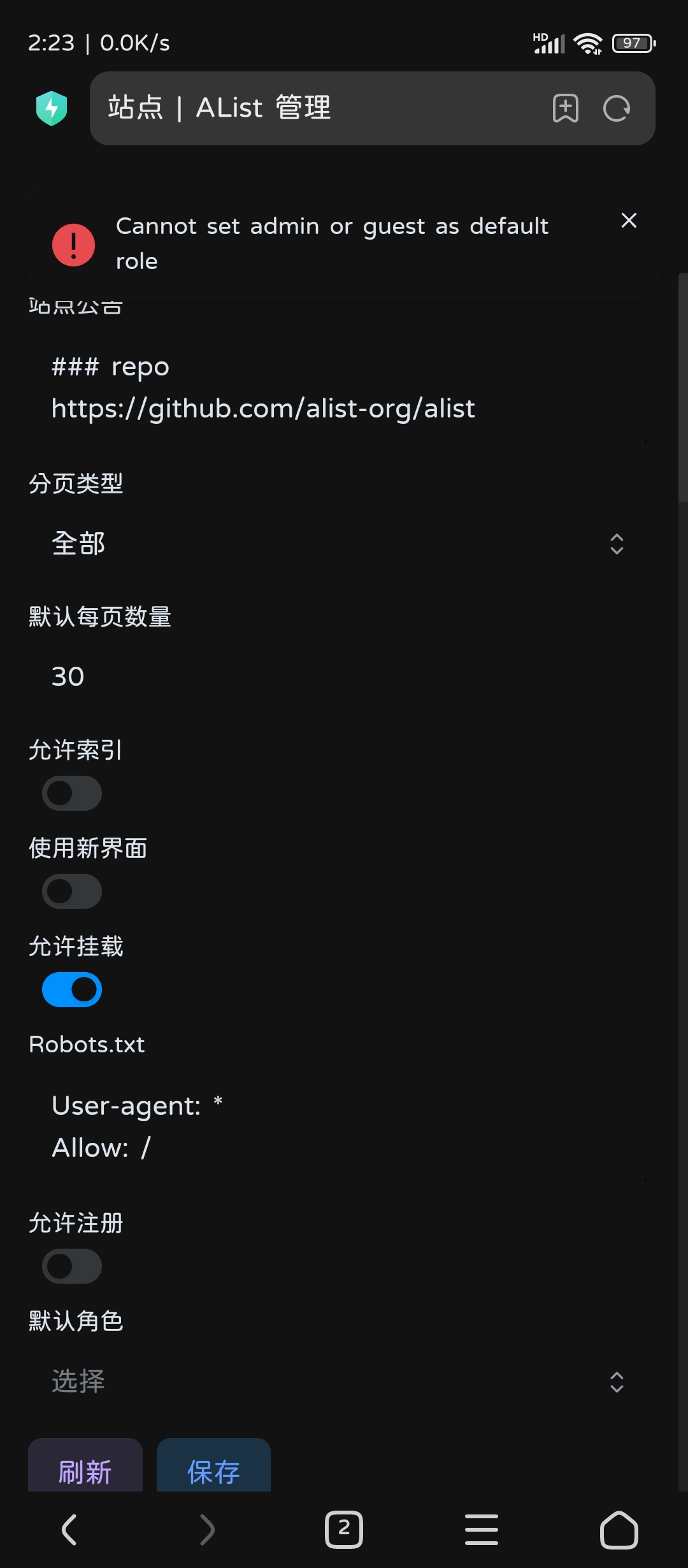Open the browser shield protection icon
Viewport: 688px width, 1568px height.
click(52, 108)
